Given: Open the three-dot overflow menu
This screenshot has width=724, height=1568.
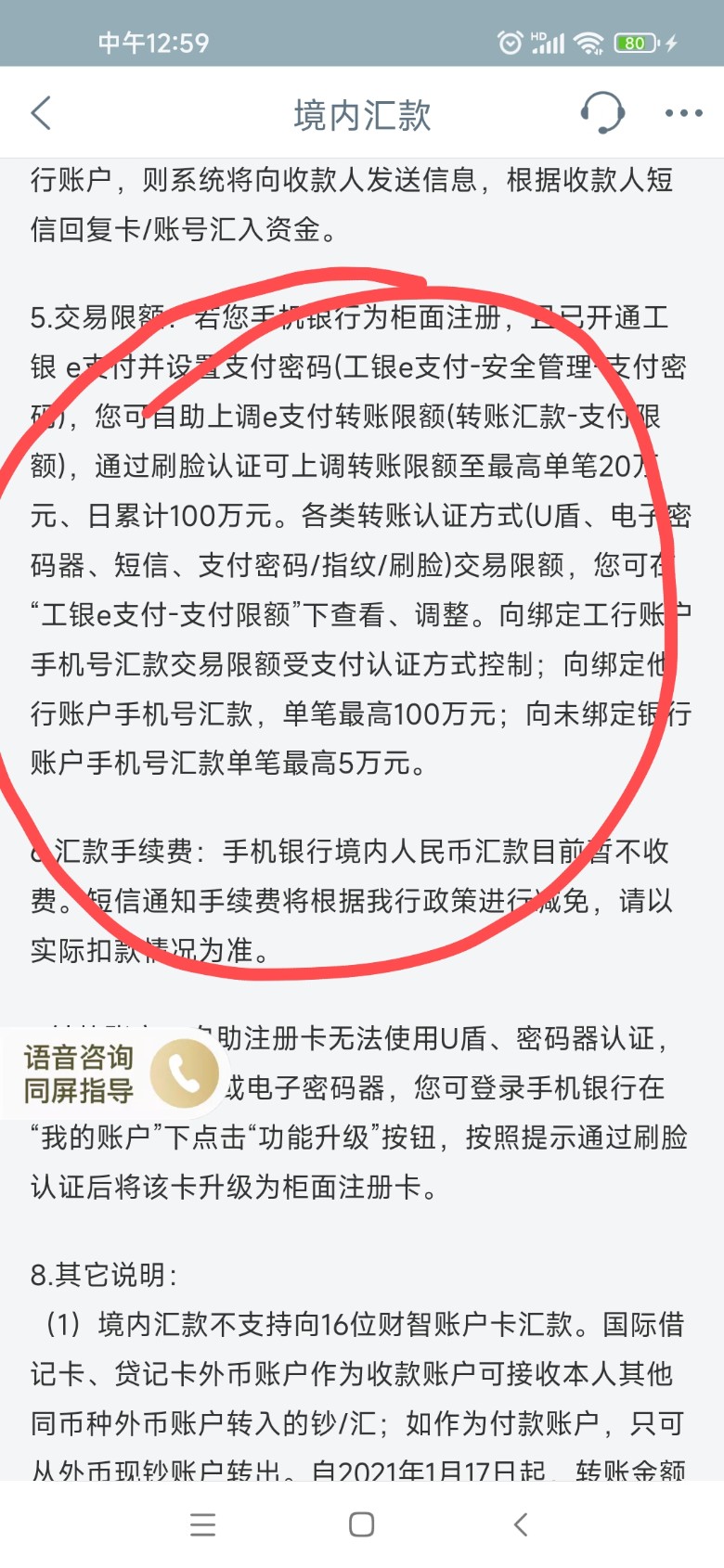Looking at the screenshot, I should coord(683,113).
